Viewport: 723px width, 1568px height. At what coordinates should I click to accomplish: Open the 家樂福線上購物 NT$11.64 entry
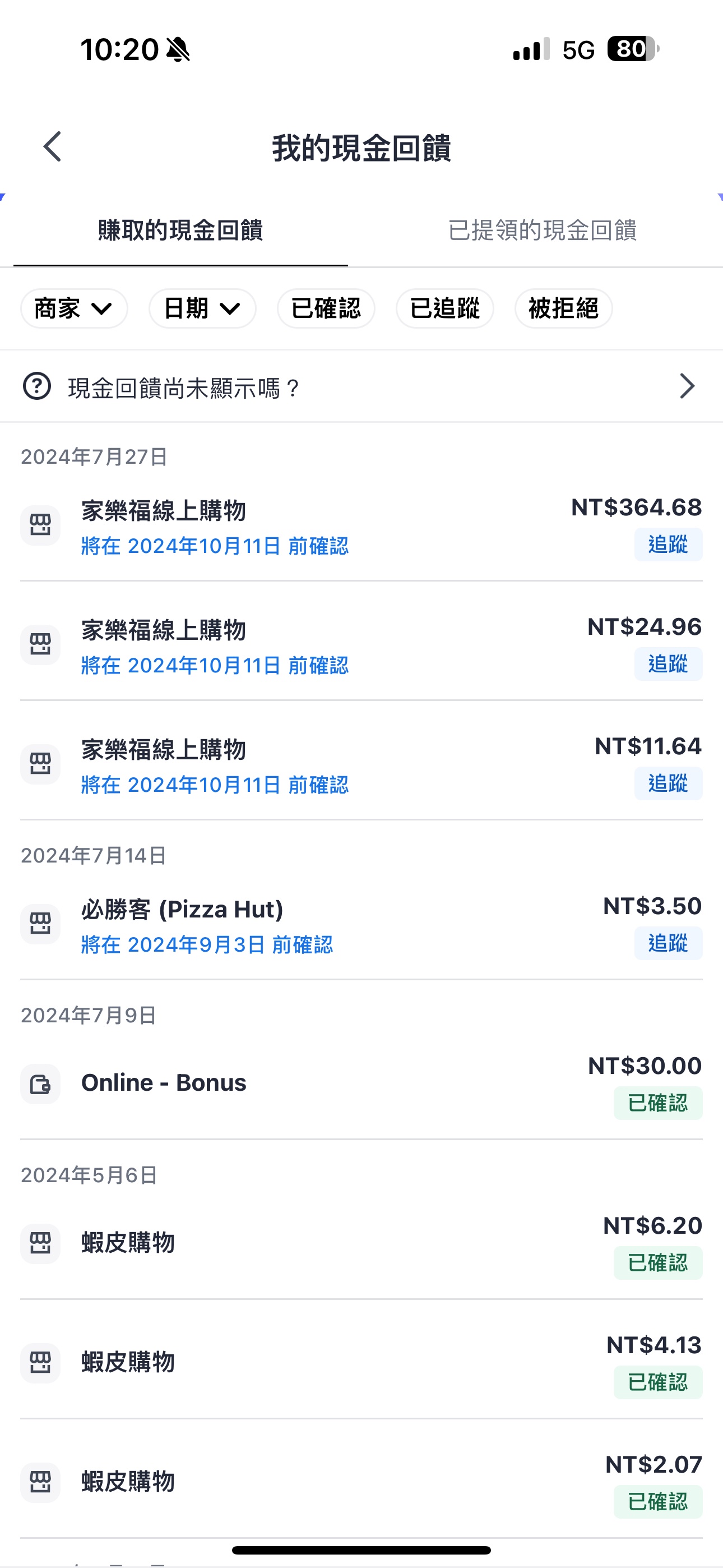click(x=361, y=764)
